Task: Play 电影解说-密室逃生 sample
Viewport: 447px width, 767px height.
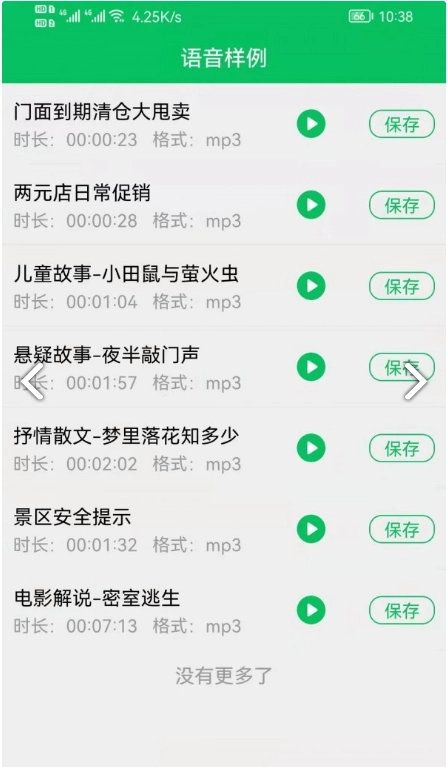Action: click(x=311, y=610)
